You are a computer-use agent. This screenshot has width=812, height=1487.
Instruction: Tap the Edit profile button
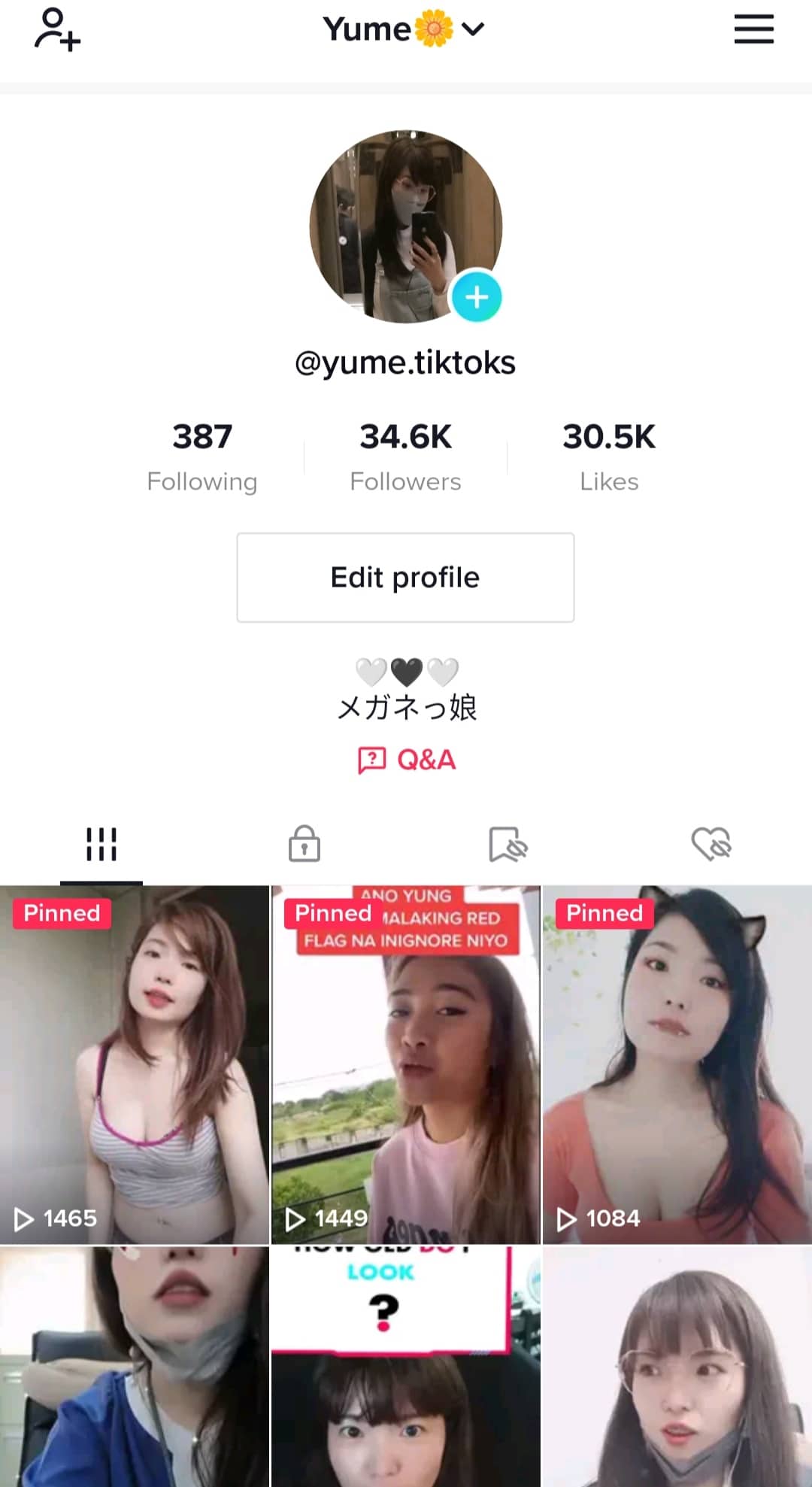pos(405,578)
